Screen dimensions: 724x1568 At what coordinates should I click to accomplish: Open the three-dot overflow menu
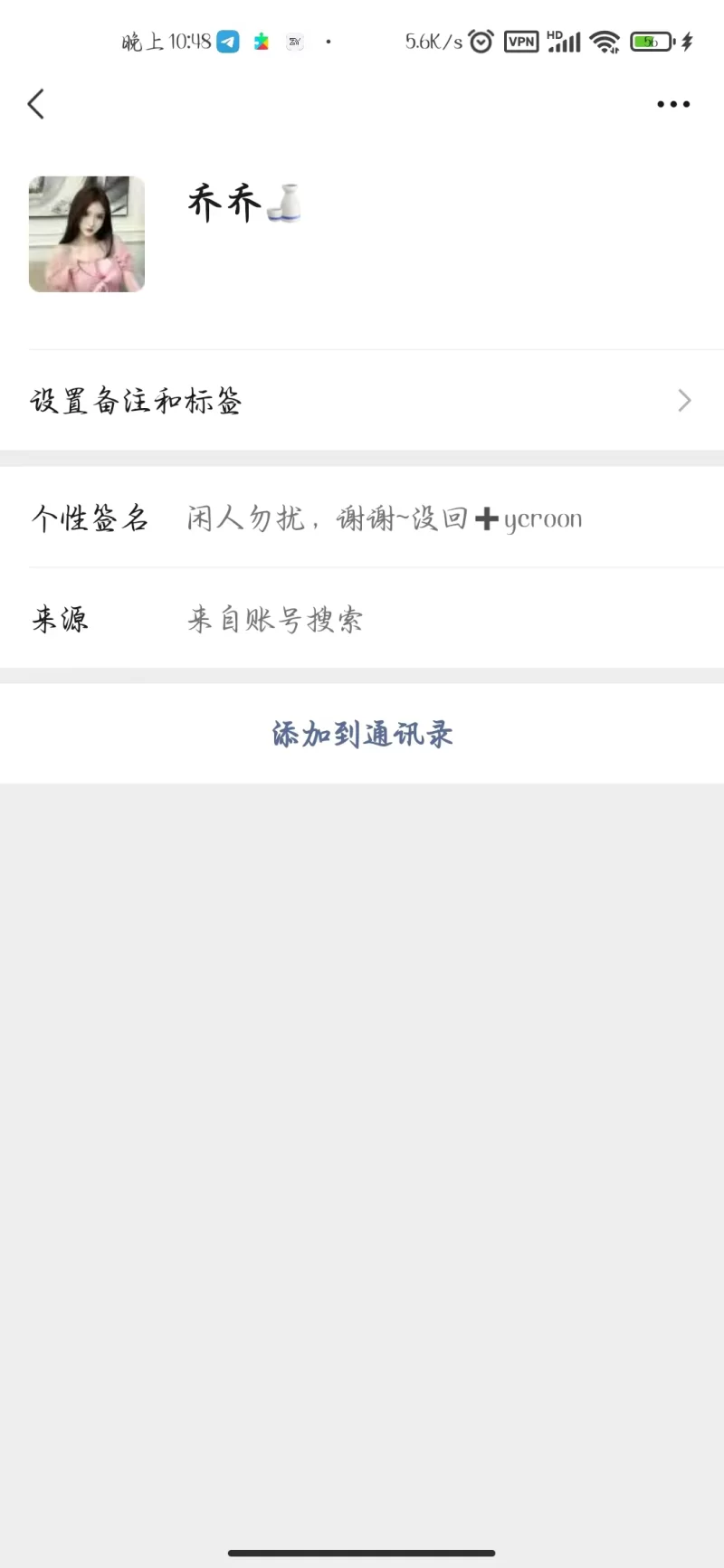click(x=673, y=104)
